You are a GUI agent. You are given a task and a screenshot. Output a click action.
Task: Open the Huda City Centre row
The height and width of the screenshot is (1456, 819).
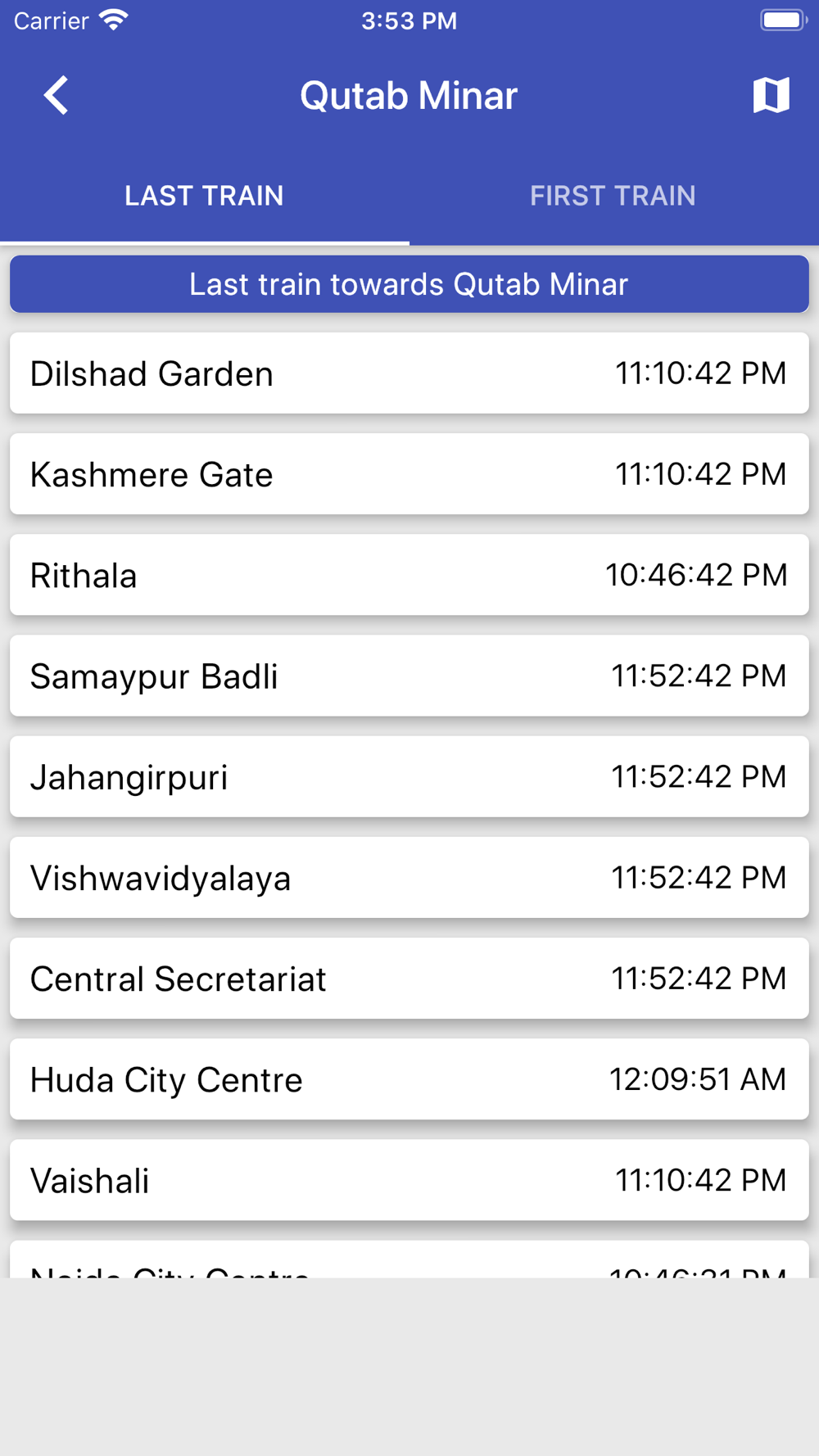[x=409, y=1079]
